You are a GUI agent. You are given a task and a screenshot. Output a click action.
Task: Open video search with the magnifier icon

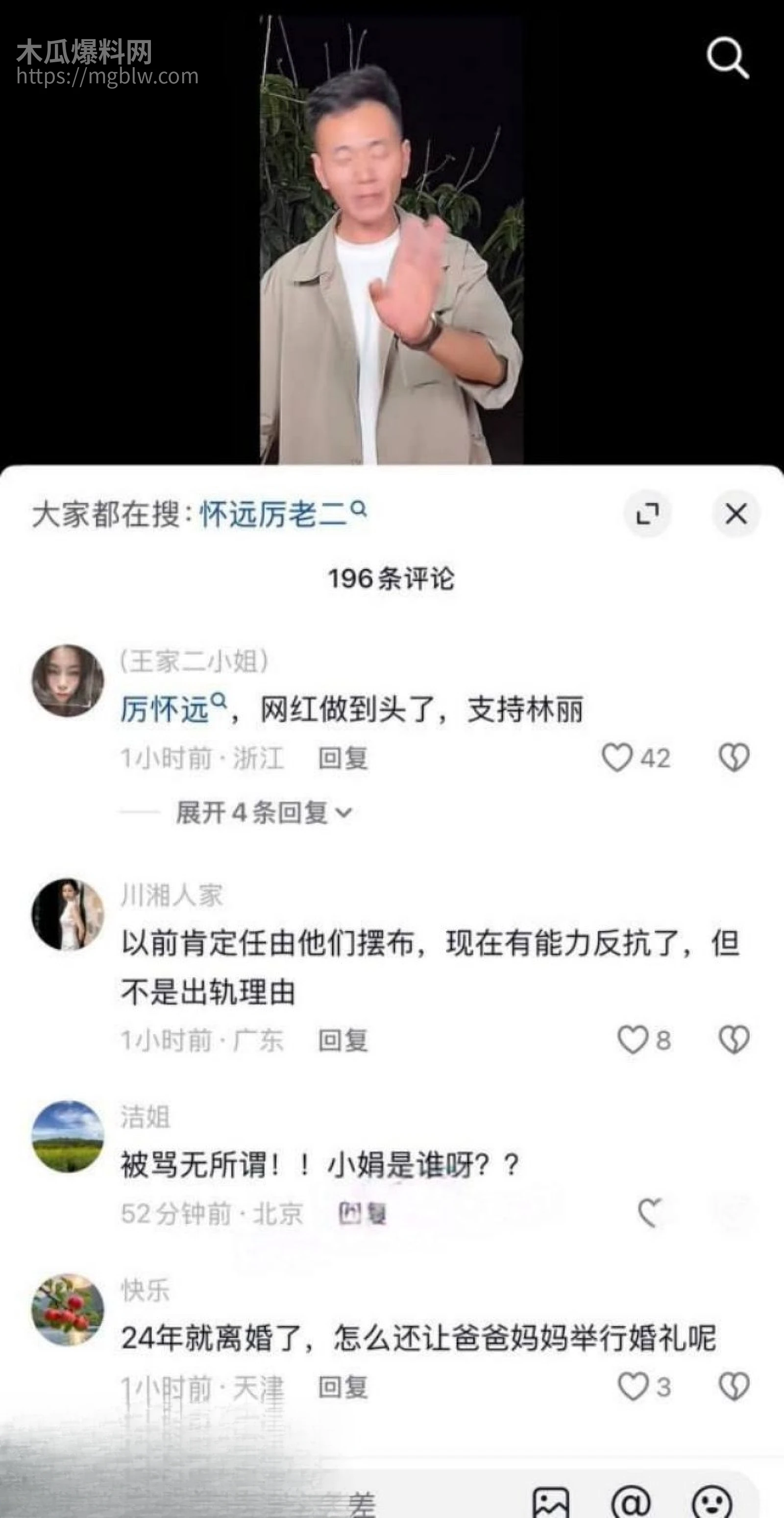pos(726,59)
